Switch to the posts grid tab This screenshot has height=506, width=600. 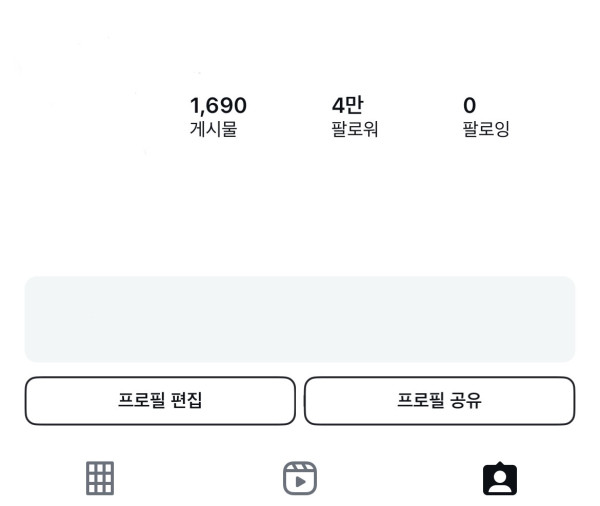[x=100, y=478]
